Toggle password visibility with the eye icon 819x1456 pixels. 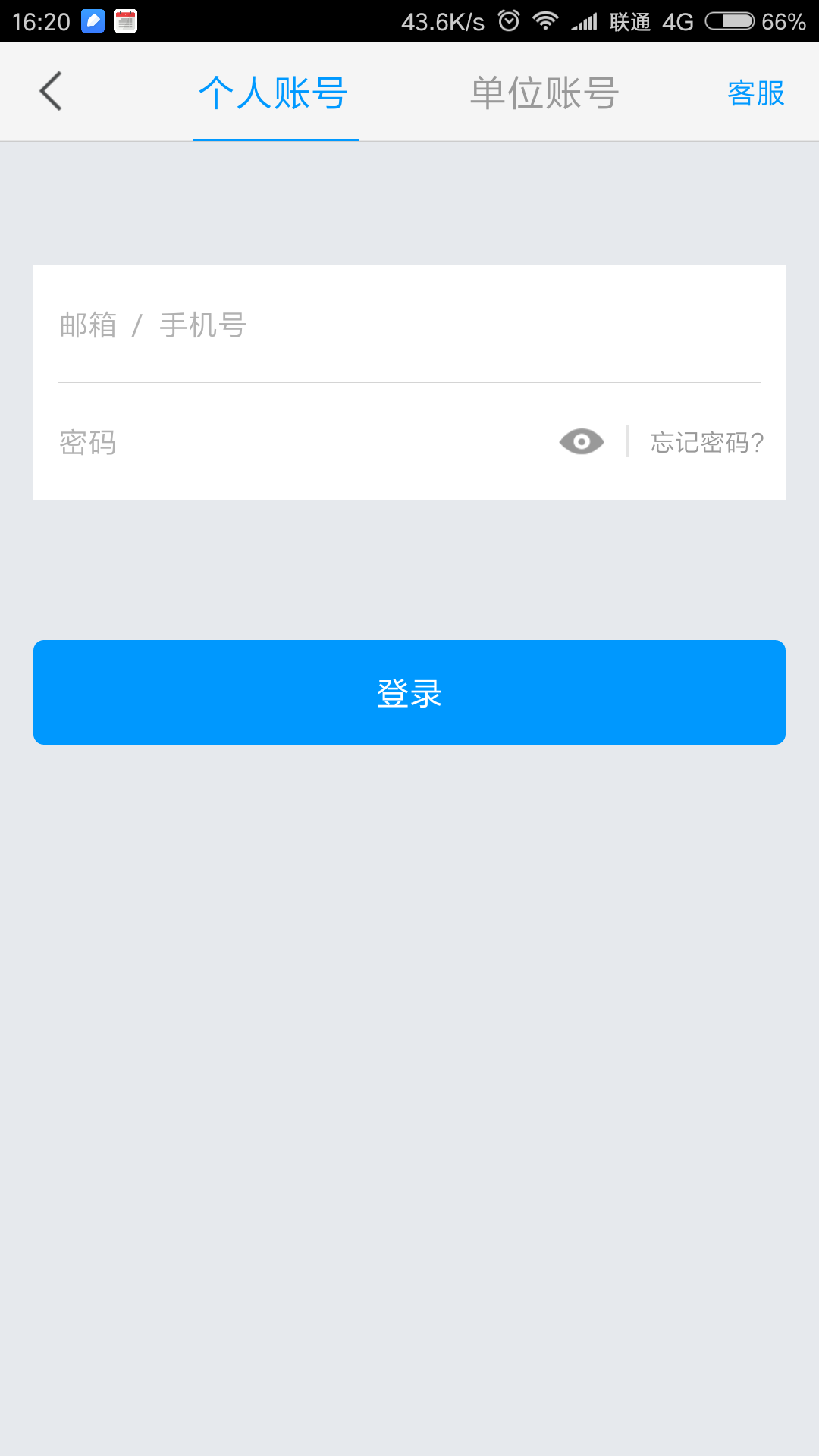(x=582, y=441)
